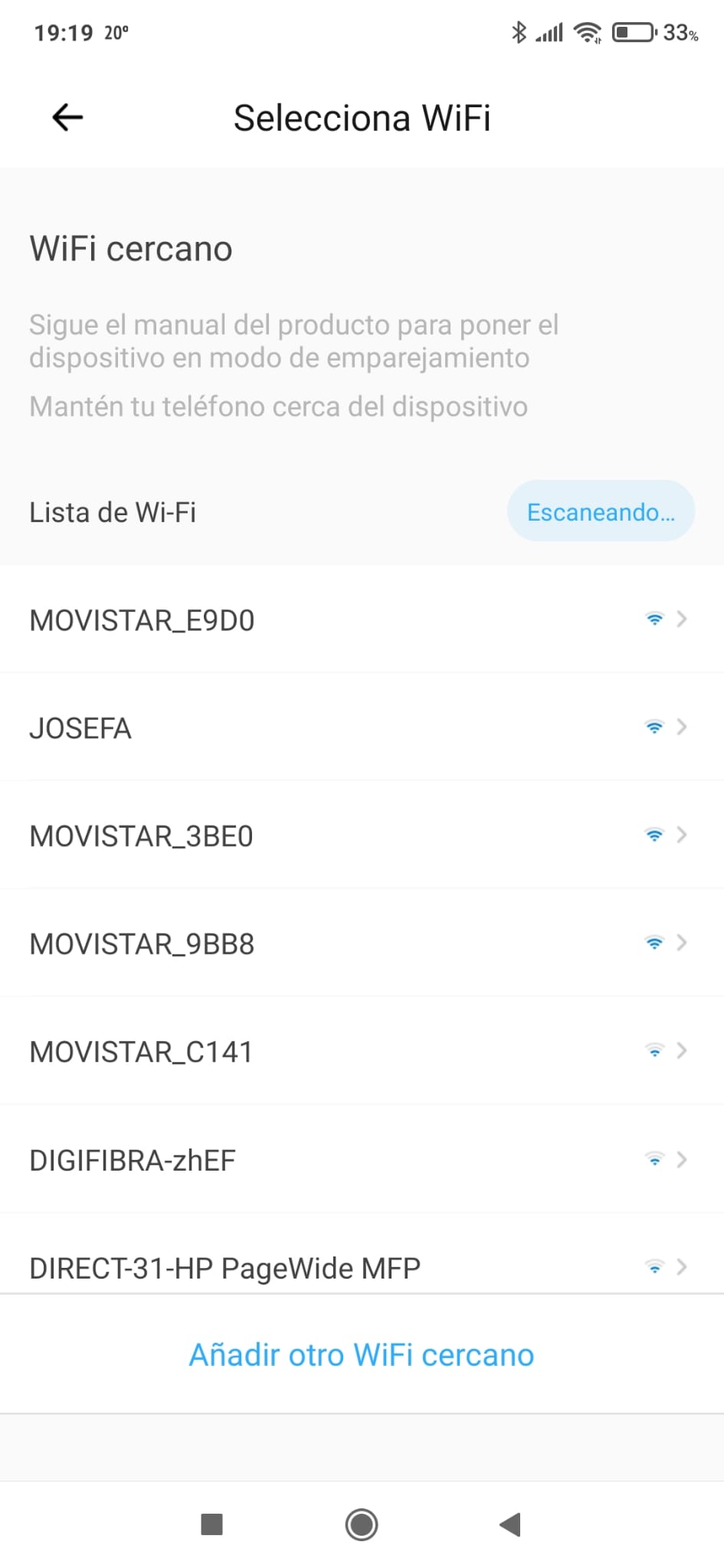Image resolution: width=724 pixels, height=1568 pixels.
Task: Open recent apps from navigation bar
Action: [211, 1524]
